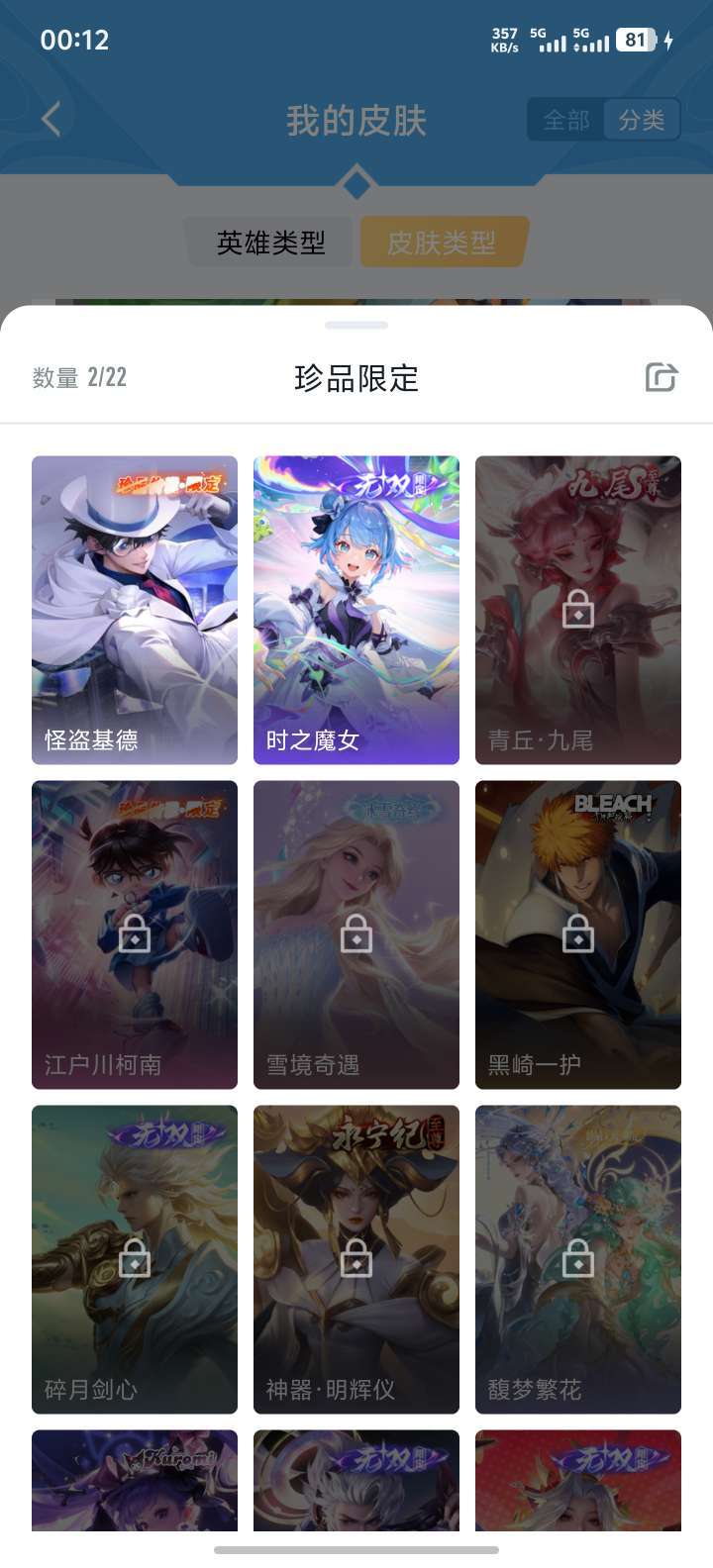Viewport: 713px width, 1568px height.
Task: Switch to 英雄类型 category
Action: [x=270, y=242]
